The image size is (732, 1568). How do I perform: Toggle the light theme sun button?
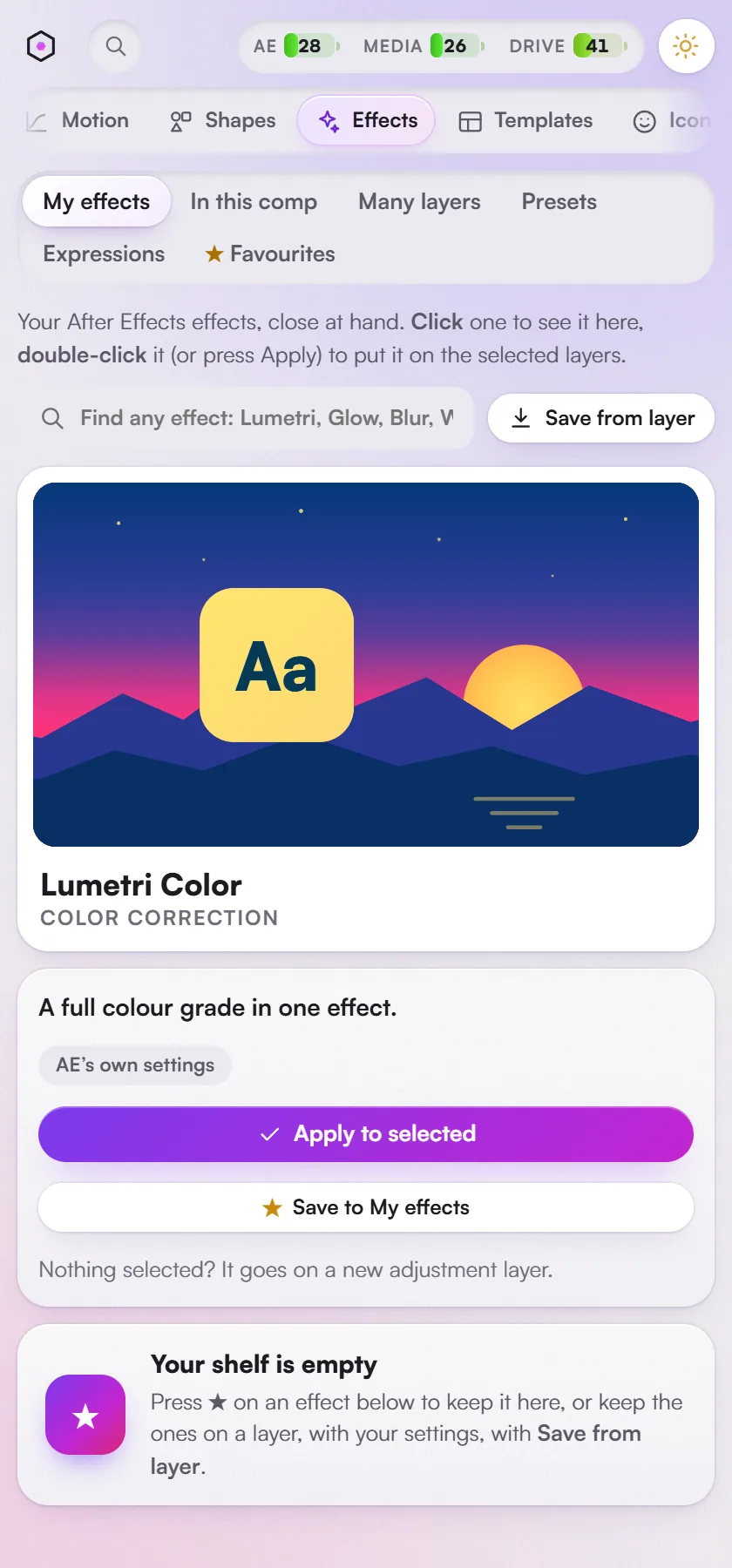click(x=686, y=46)
